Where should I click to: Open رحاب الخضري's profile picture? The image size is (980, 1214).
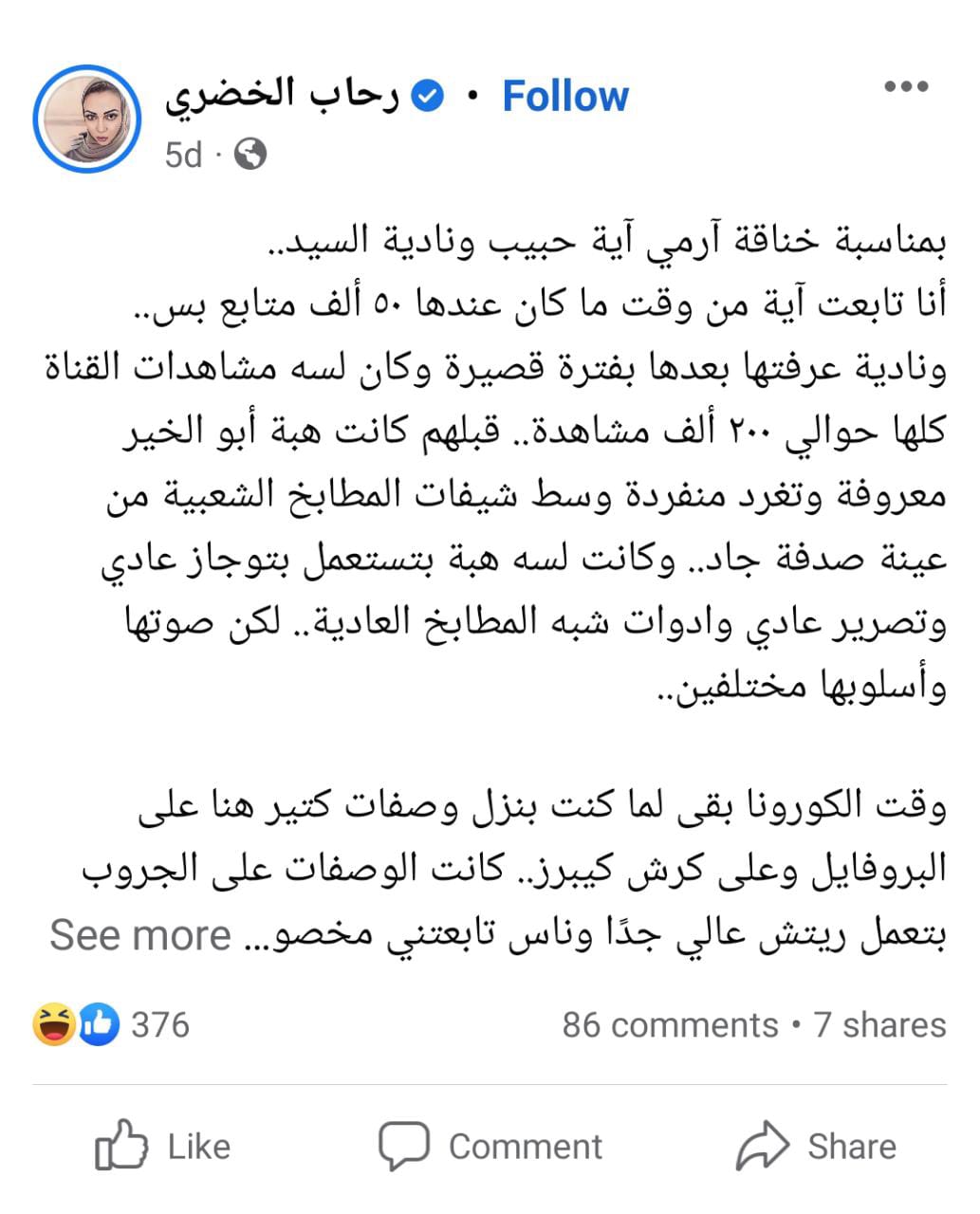click(x=86, y=120)
